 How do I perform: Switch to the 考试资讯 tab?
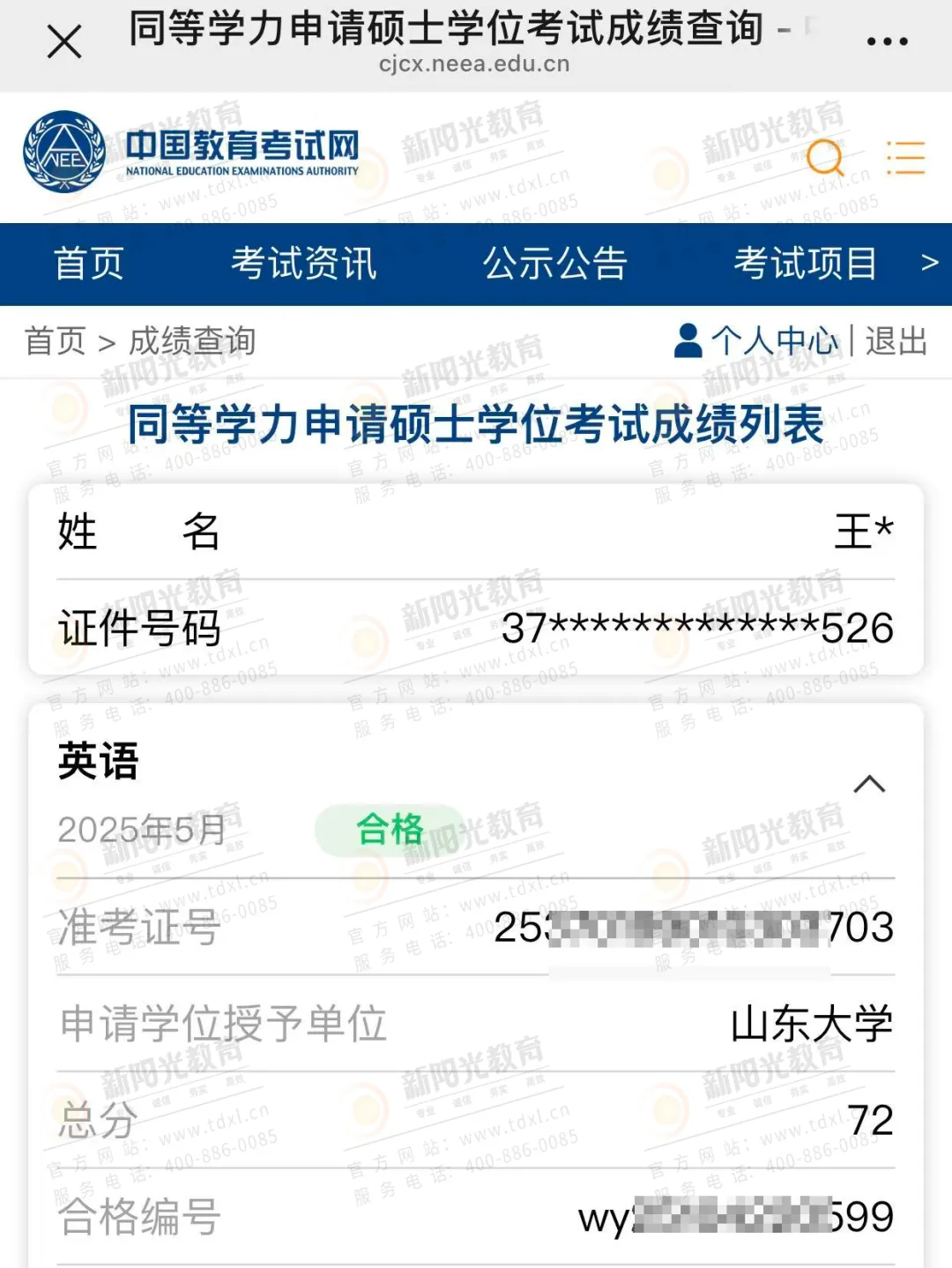pyautogui.click(x=303, y=264)
